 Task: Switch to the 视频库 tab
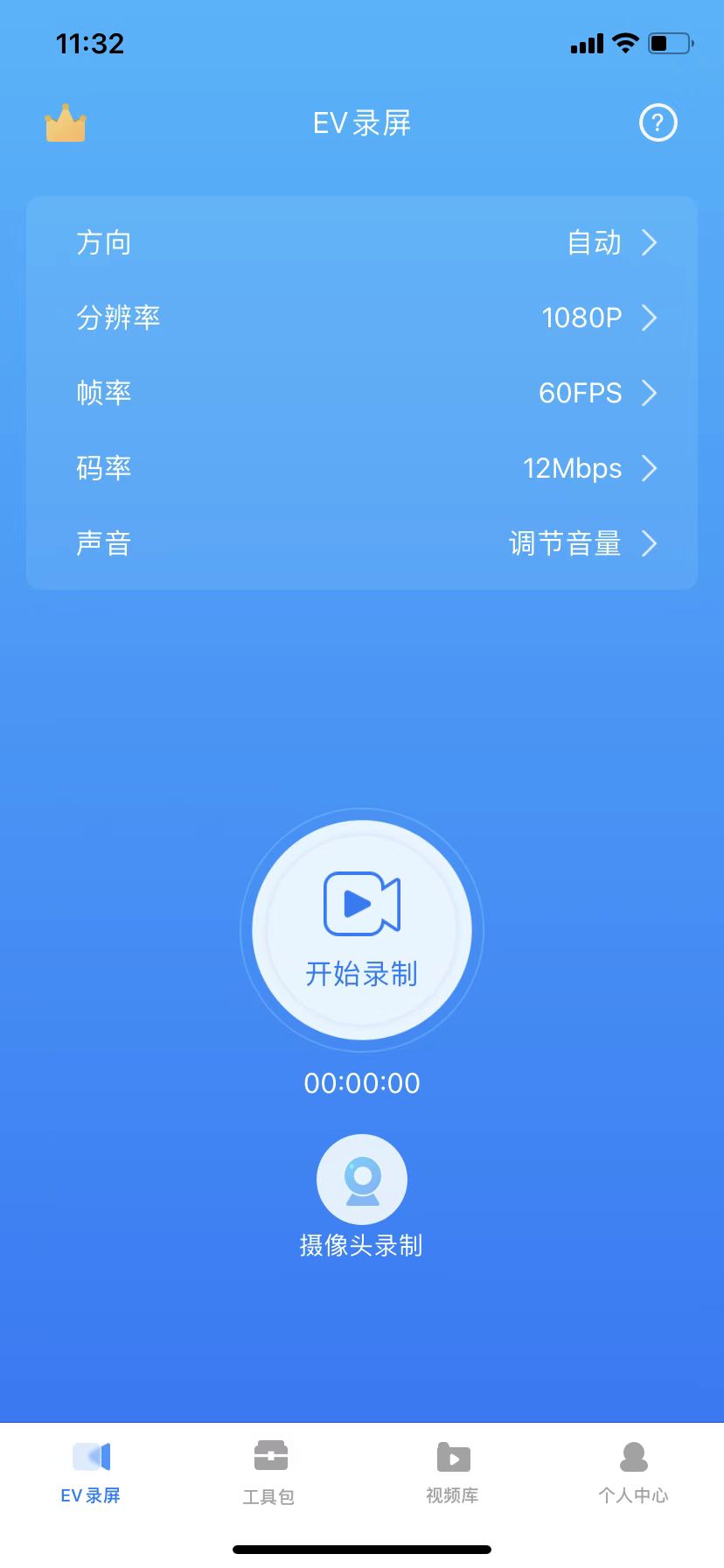(452, 1474)
